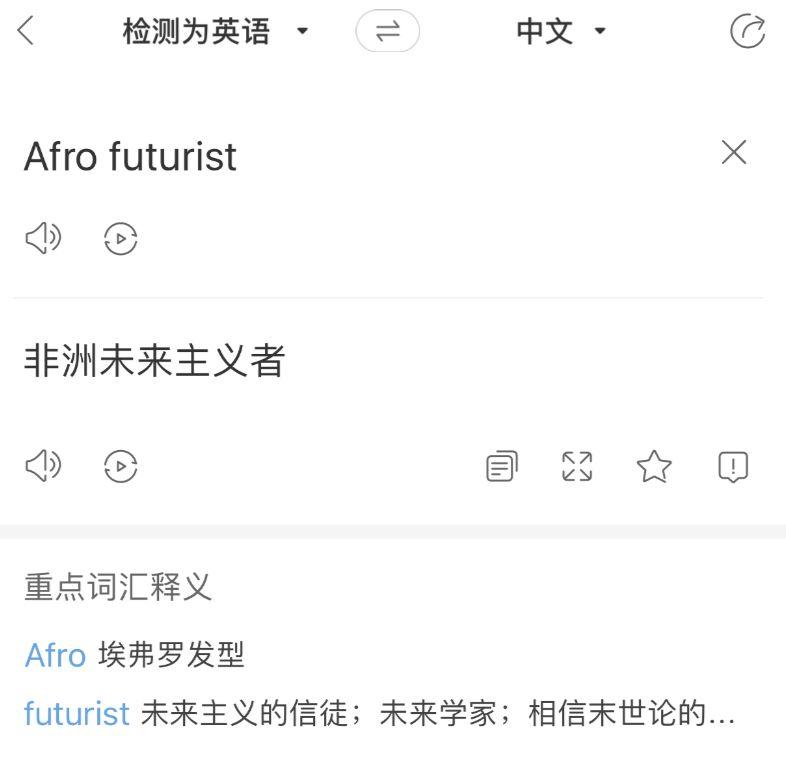
Task: Open the definition of Afro
Action: [x=55, y=656]
